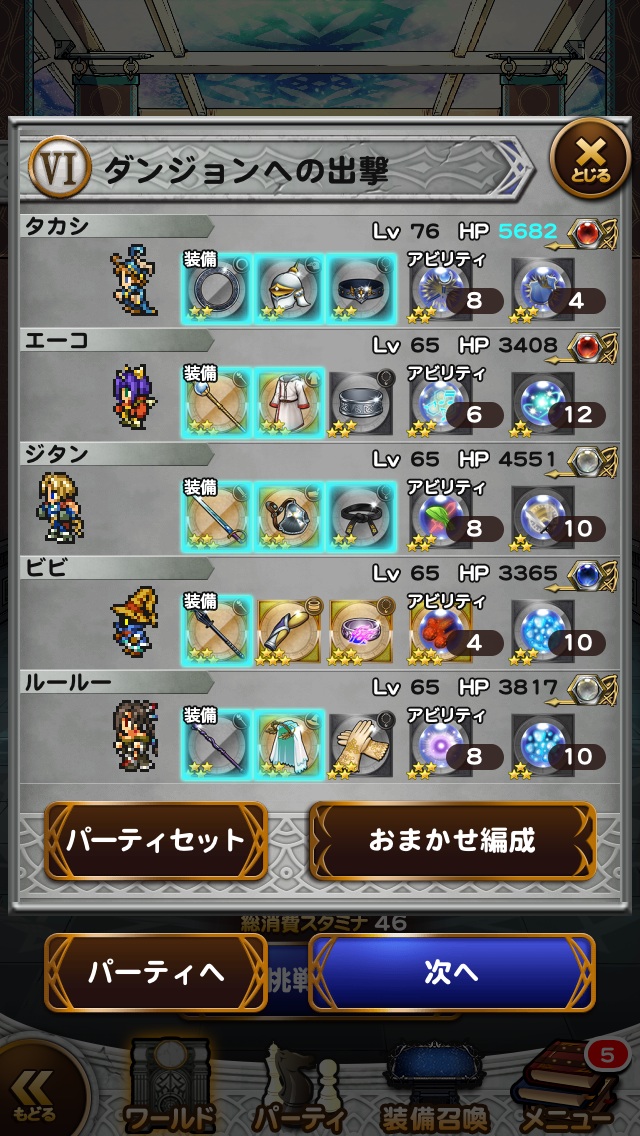Open パーティセット party presets
This screenshot has height=1136, width=640.
pos(156,841)
